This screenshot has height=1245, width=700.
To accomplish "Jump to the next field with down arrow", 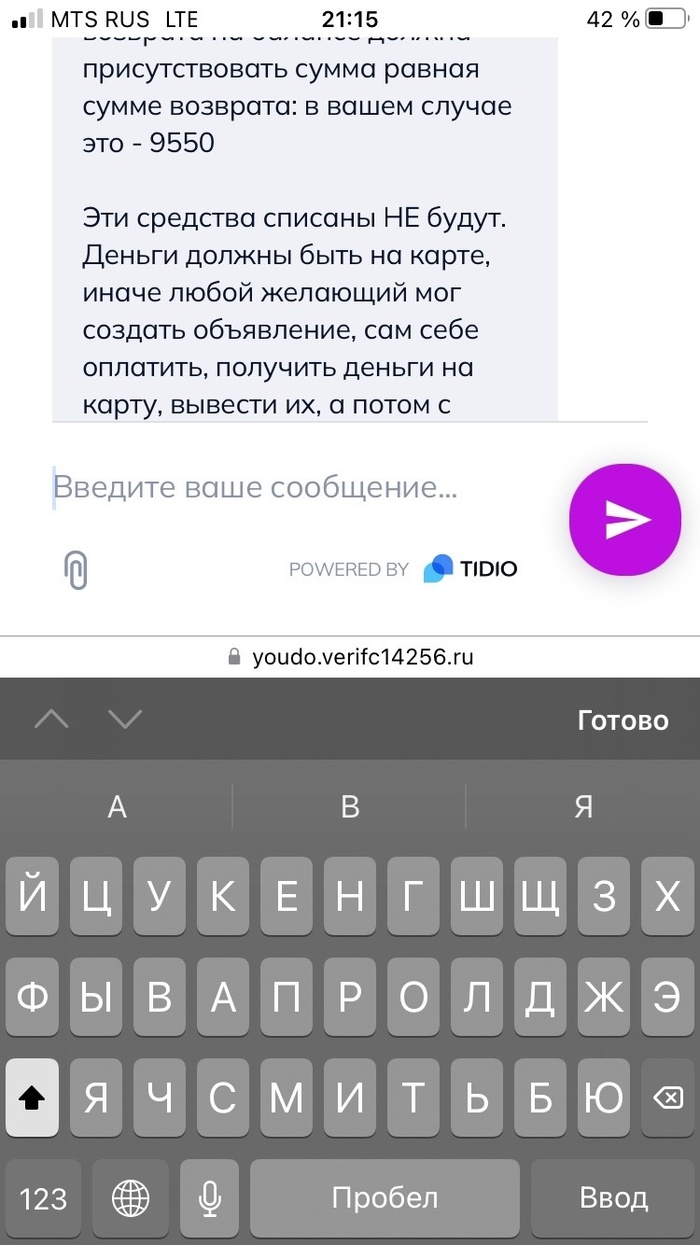I will (x=125, y=719).
